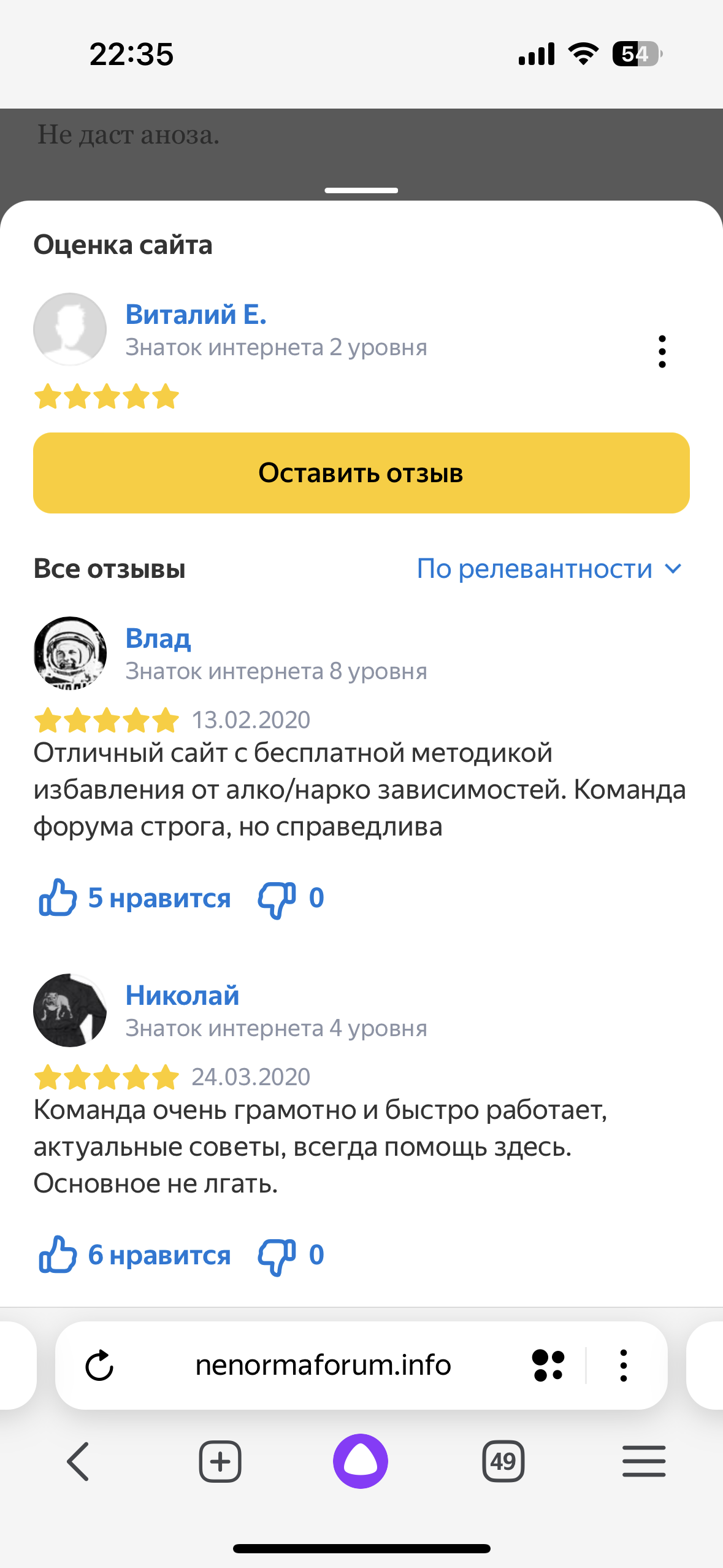Open the browser hamburger menu

pyautogui.click(x=643, y=1461)
